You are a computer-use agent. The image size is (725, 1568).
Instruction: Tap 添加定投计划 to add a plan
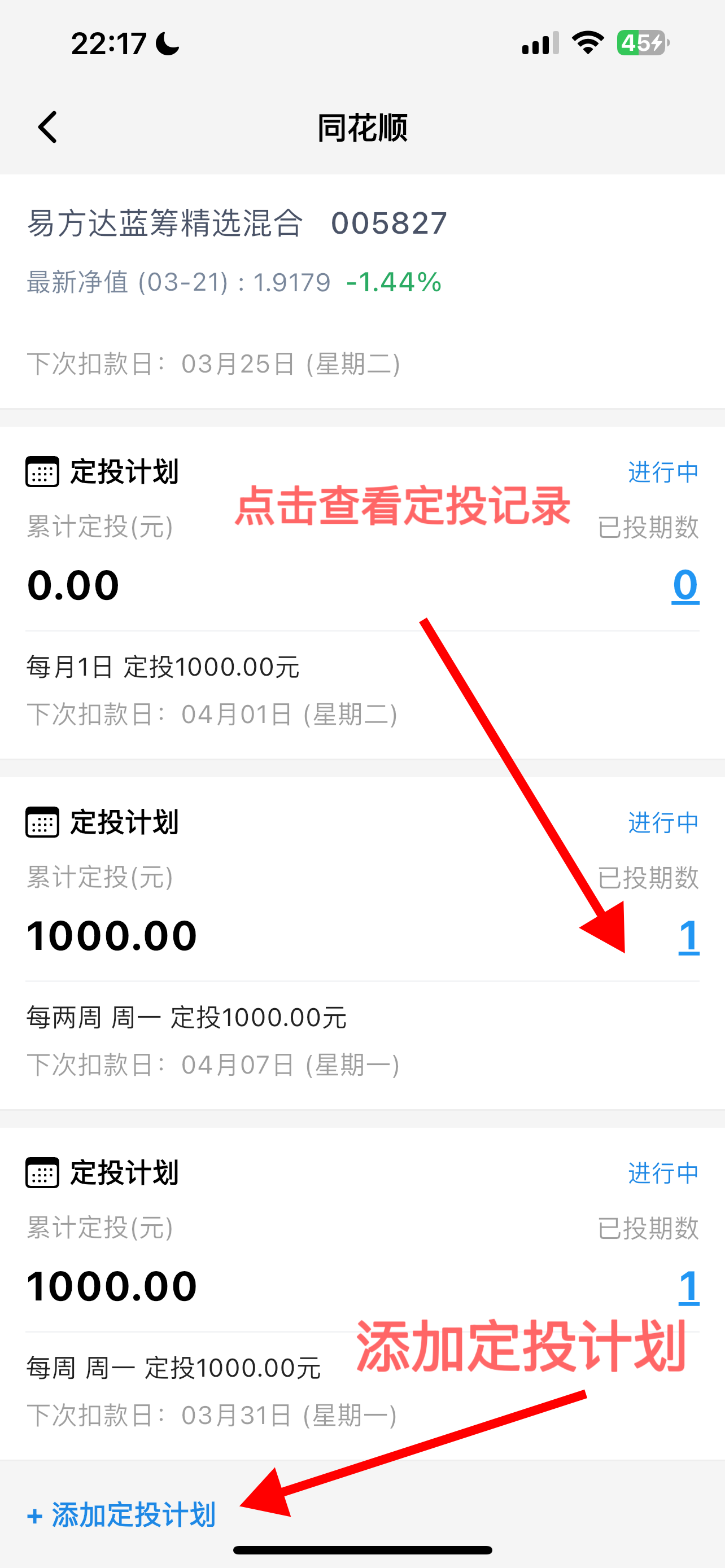(x=122, y=1515)
